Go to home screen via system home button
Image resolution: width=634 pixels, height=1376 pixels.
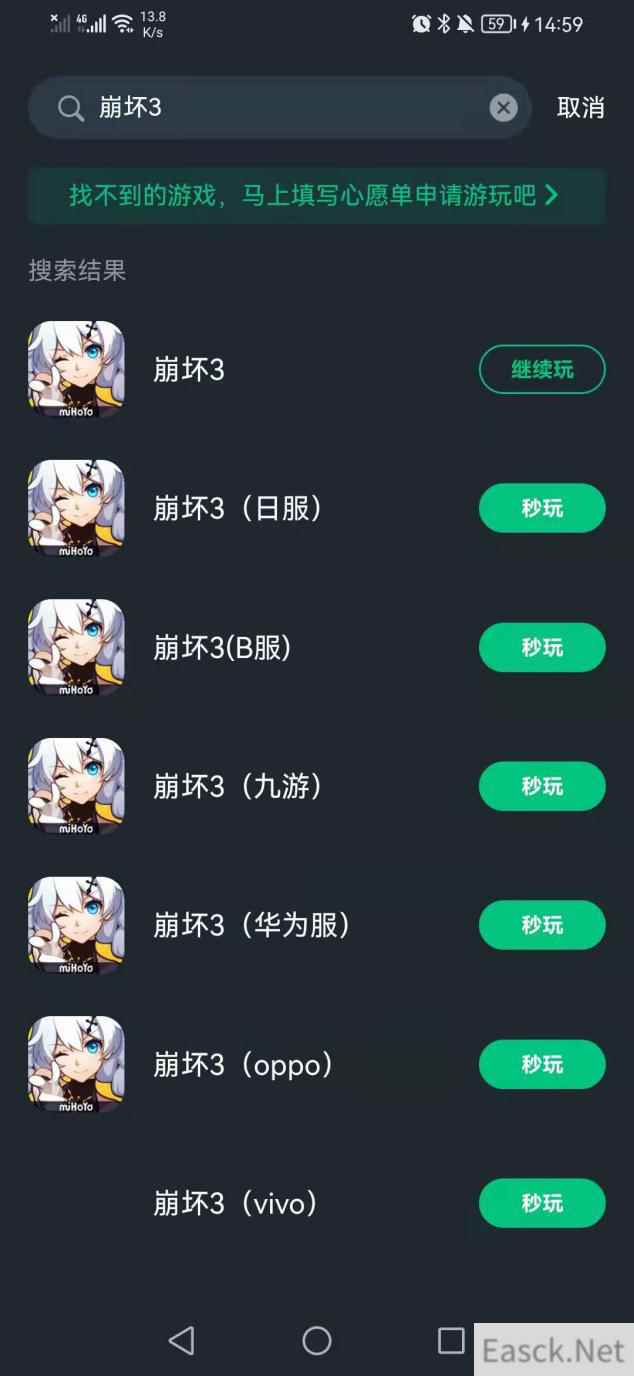coord(317,1341)
